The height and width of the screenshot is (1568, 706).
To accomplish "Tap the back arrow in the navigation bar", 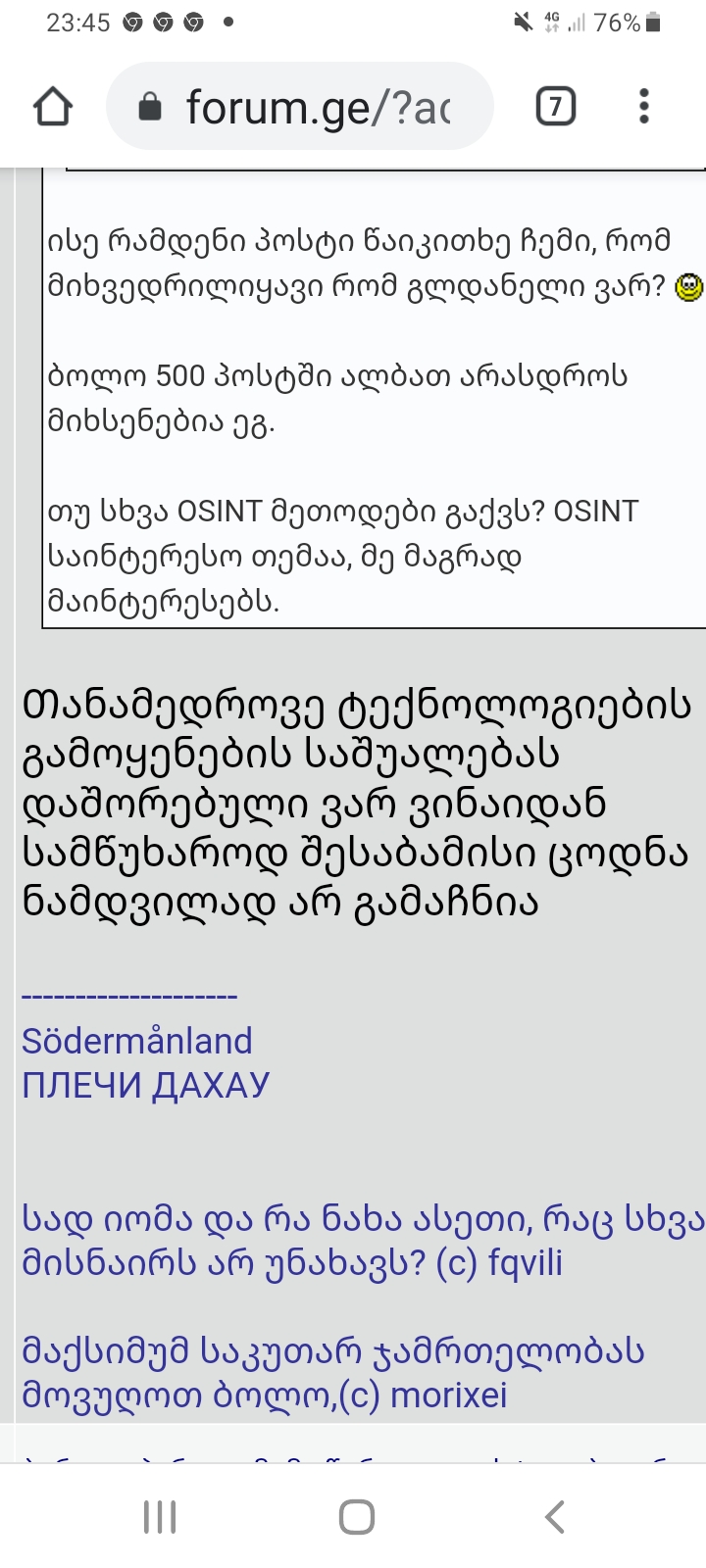I will 550,1514.
